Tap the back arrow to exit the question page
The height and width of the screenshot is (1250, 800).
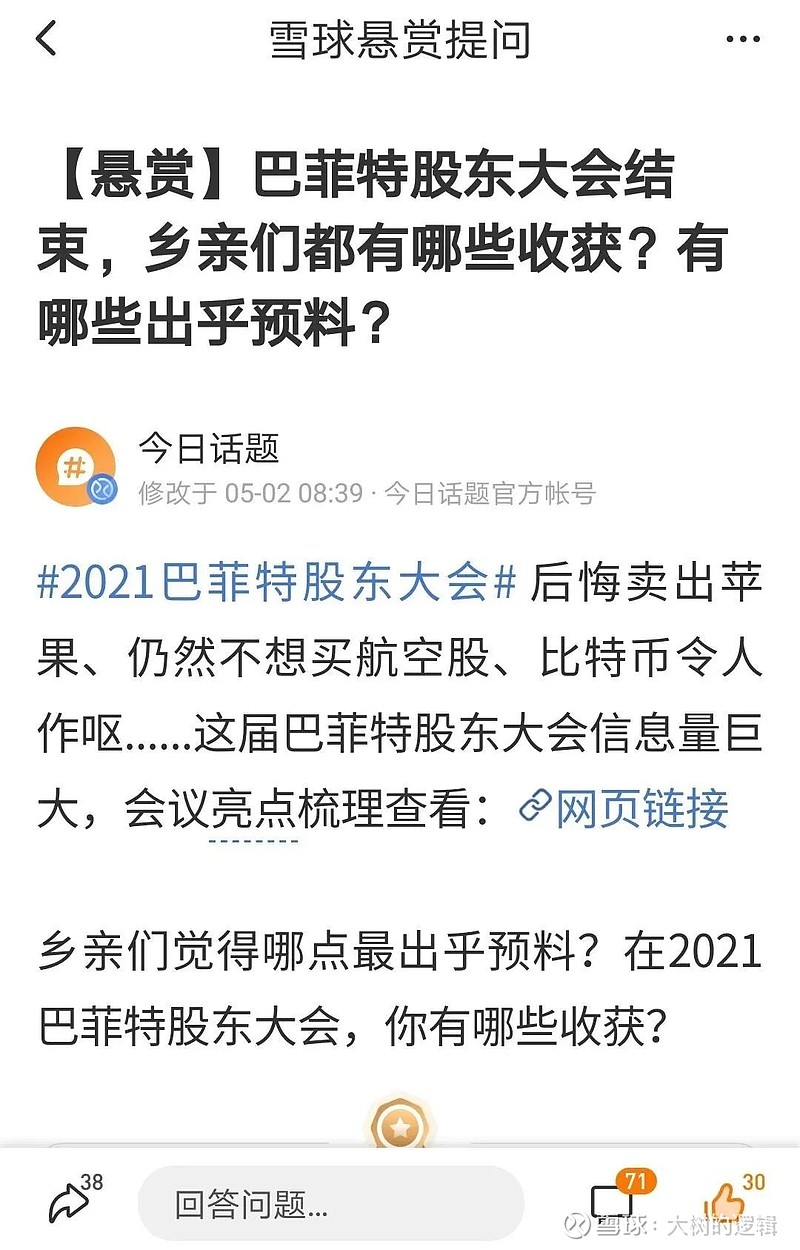pos(42,38)
